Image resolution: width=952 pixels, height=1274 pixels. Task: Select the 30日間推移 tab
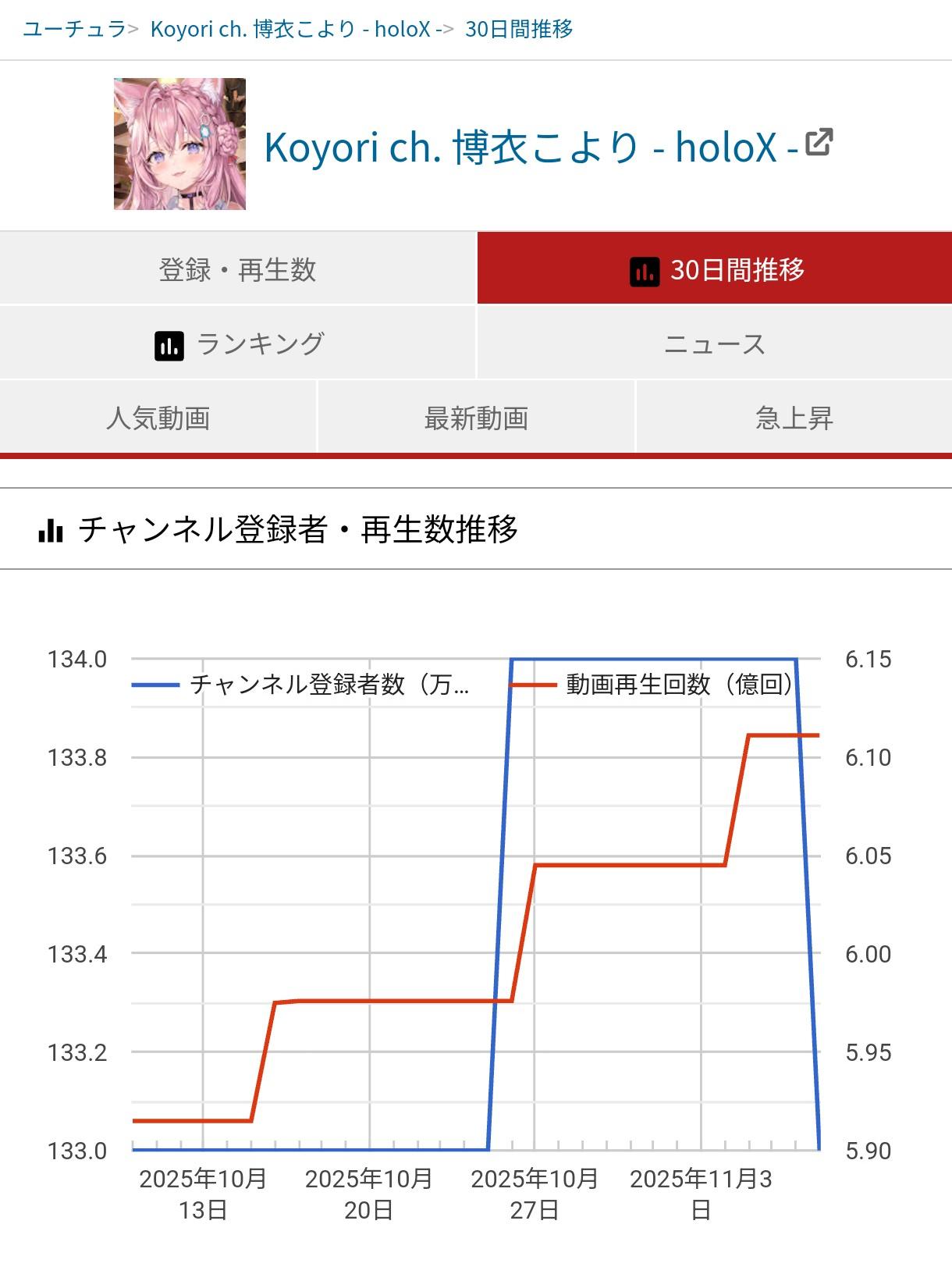pos(715,270)
